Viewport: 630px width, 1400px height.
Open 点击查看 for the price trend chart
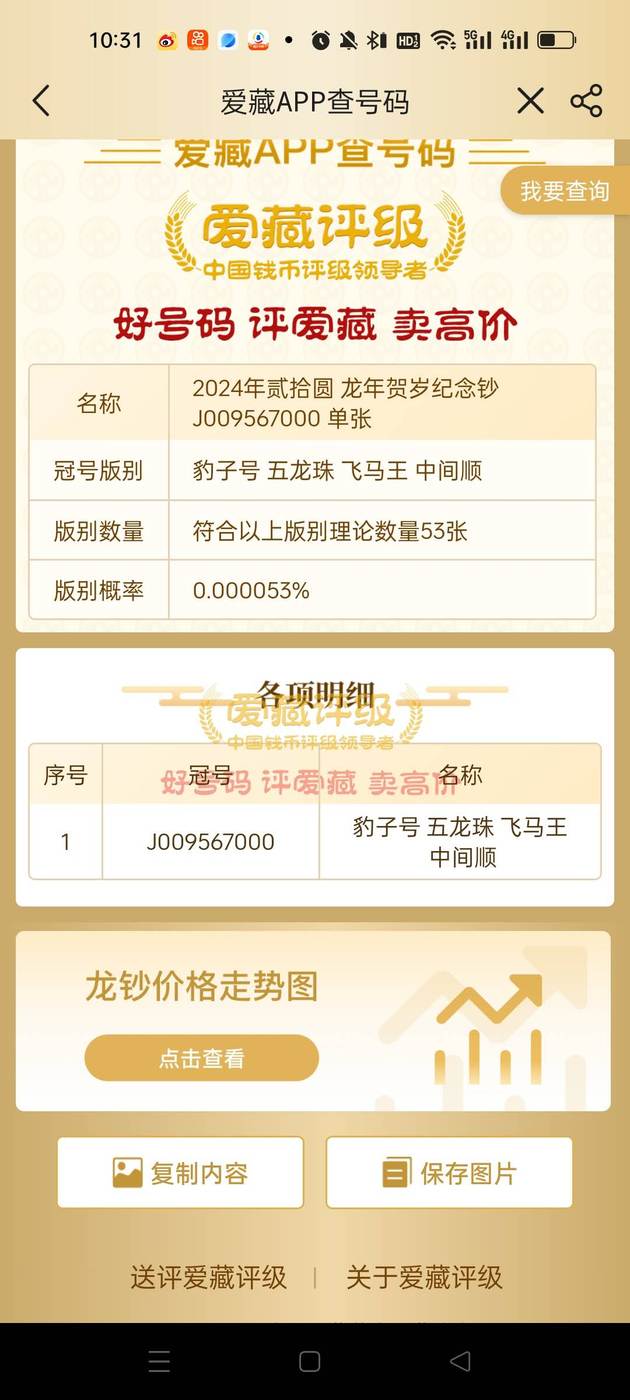(201, 1058)
